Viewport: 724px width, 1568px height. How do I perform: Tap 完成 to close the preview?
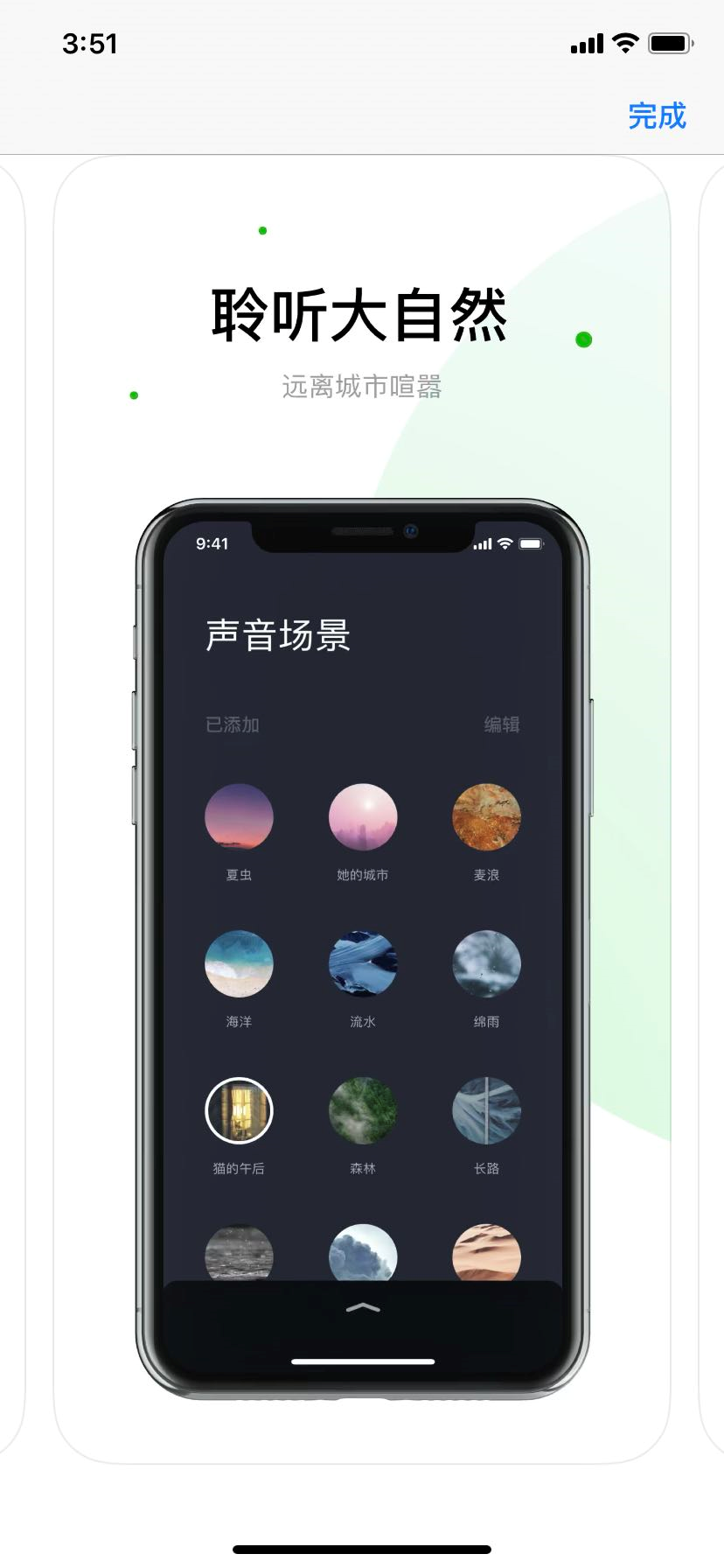657,116
